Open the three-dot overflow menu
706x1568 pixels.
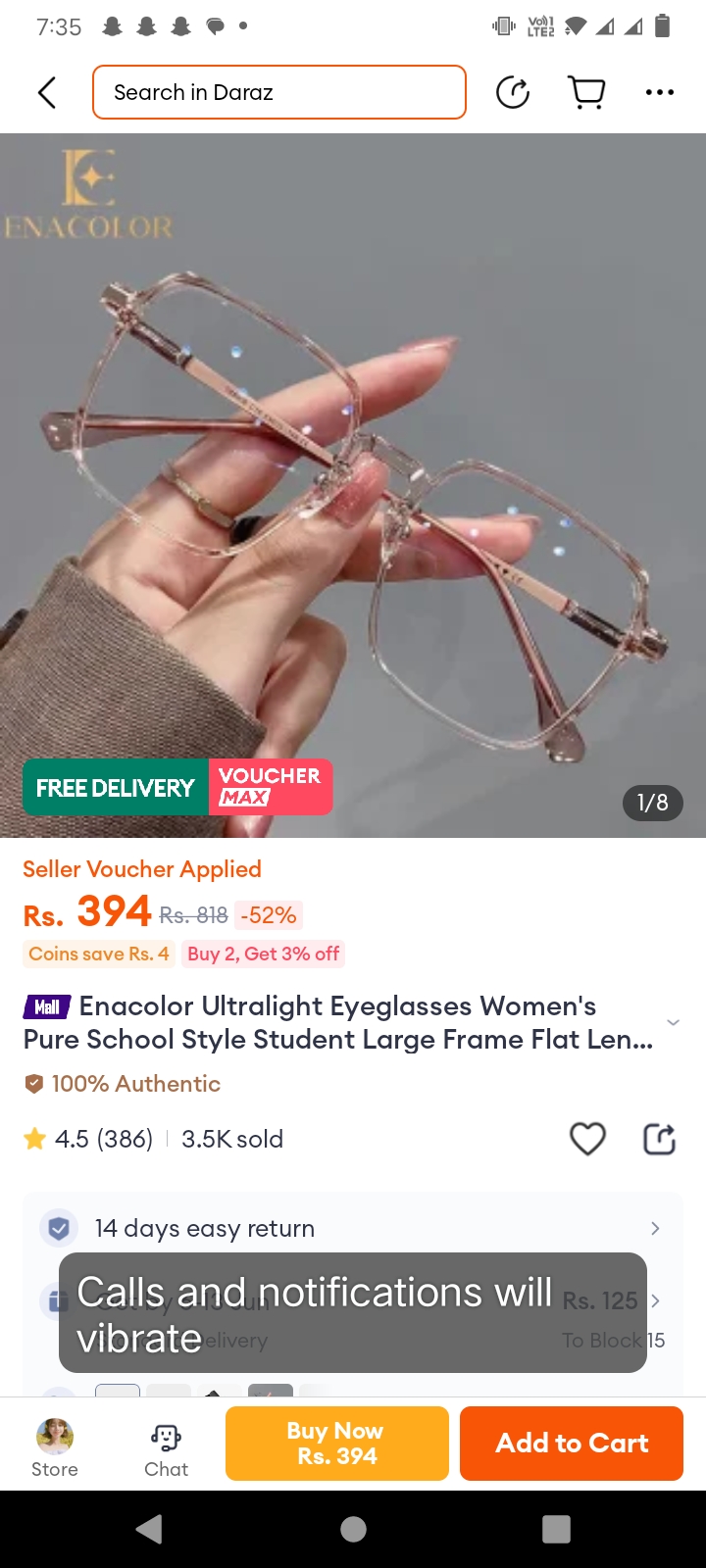point(659,92)
